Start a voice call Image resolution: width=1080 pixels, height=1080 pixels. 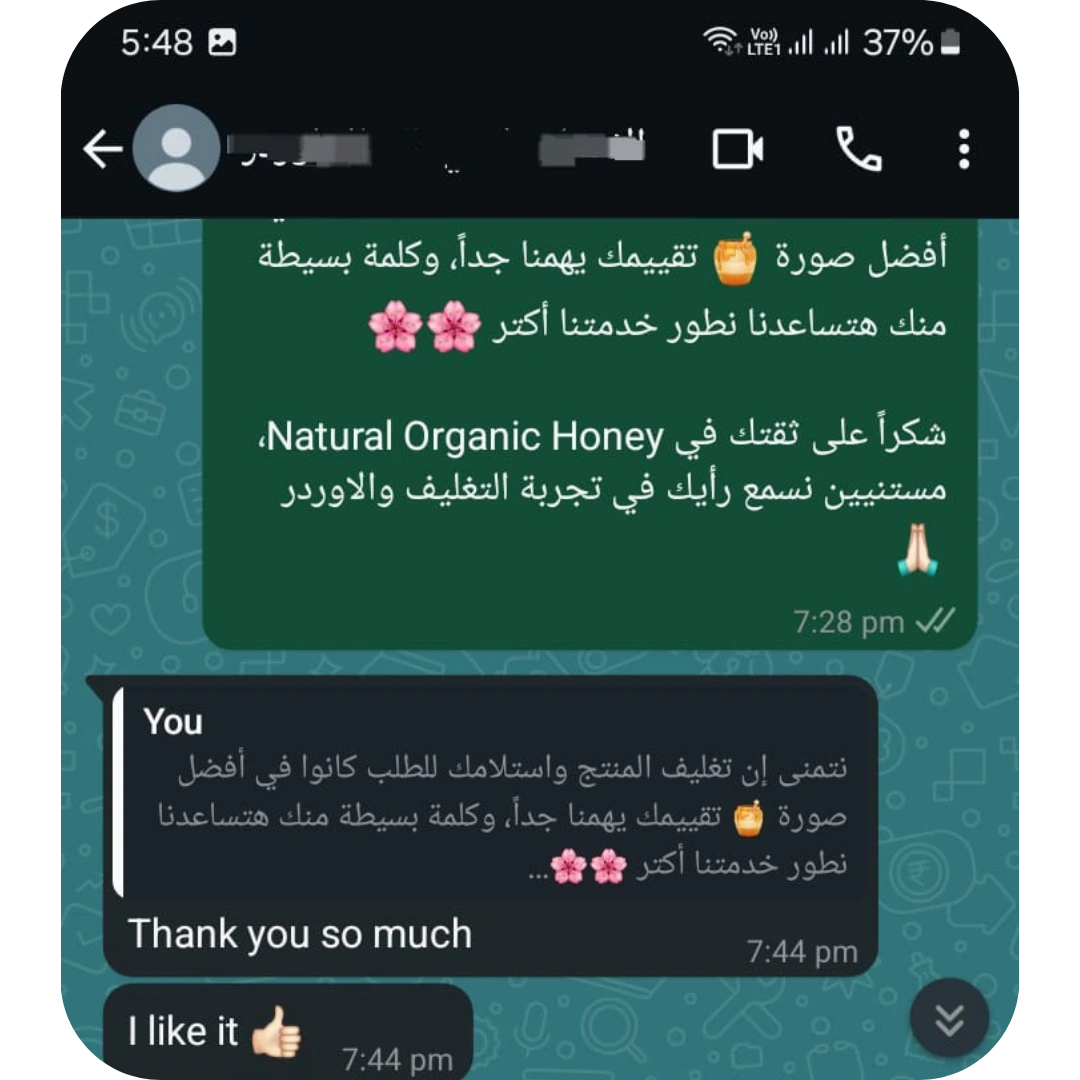point(858,150)
